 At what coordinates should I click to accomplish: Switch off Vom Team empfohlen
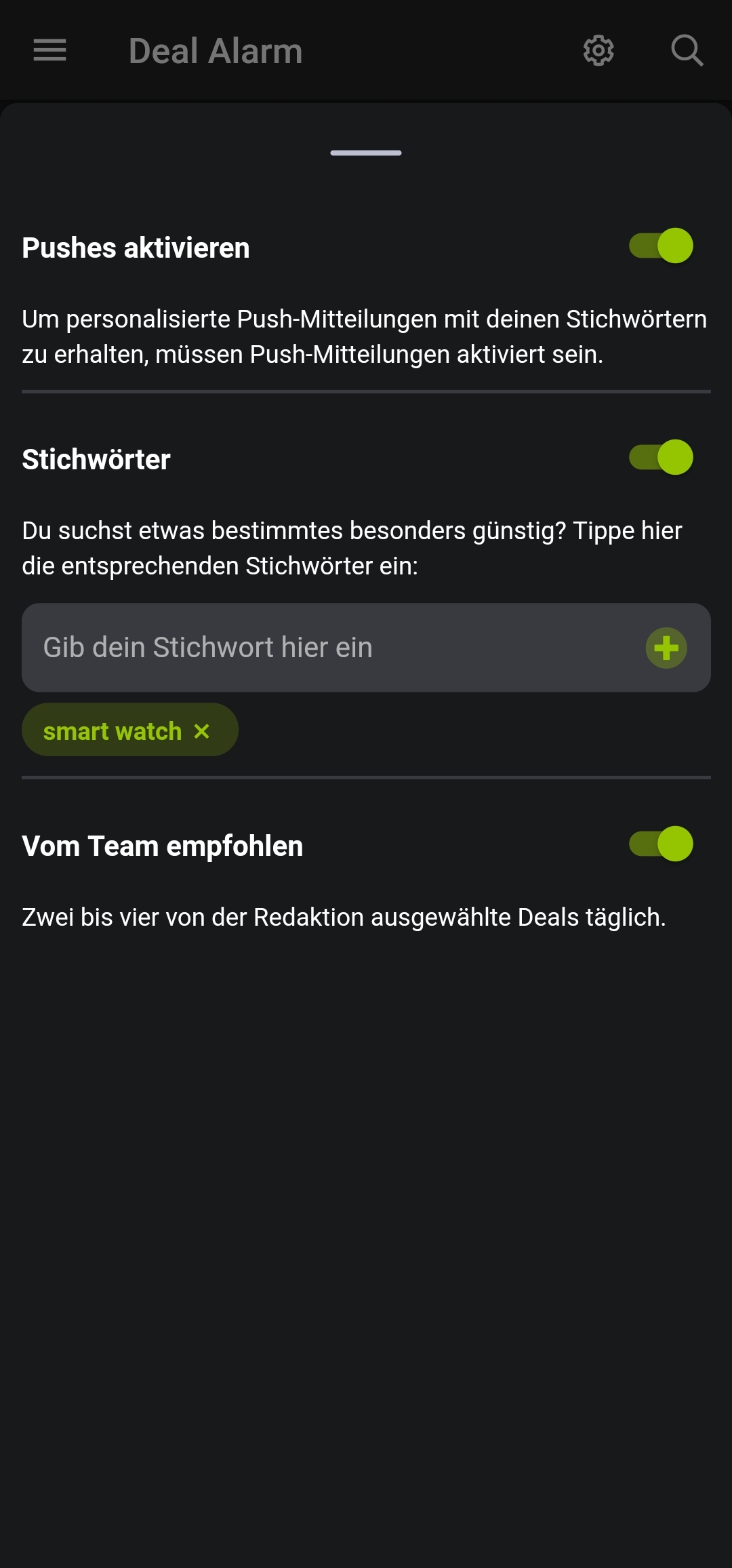661,844
